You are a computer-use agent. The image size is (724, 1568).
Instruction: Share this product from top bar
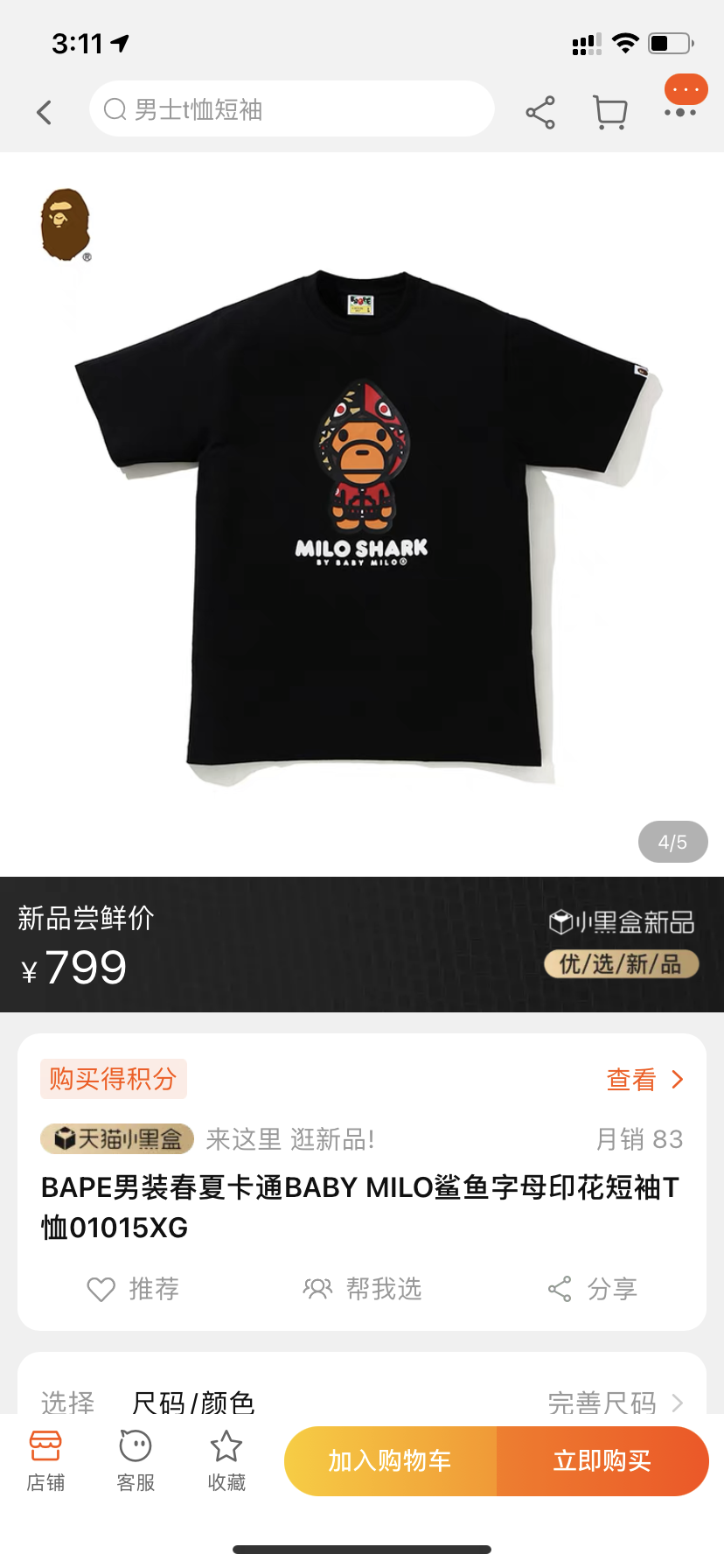pos(540,112)
